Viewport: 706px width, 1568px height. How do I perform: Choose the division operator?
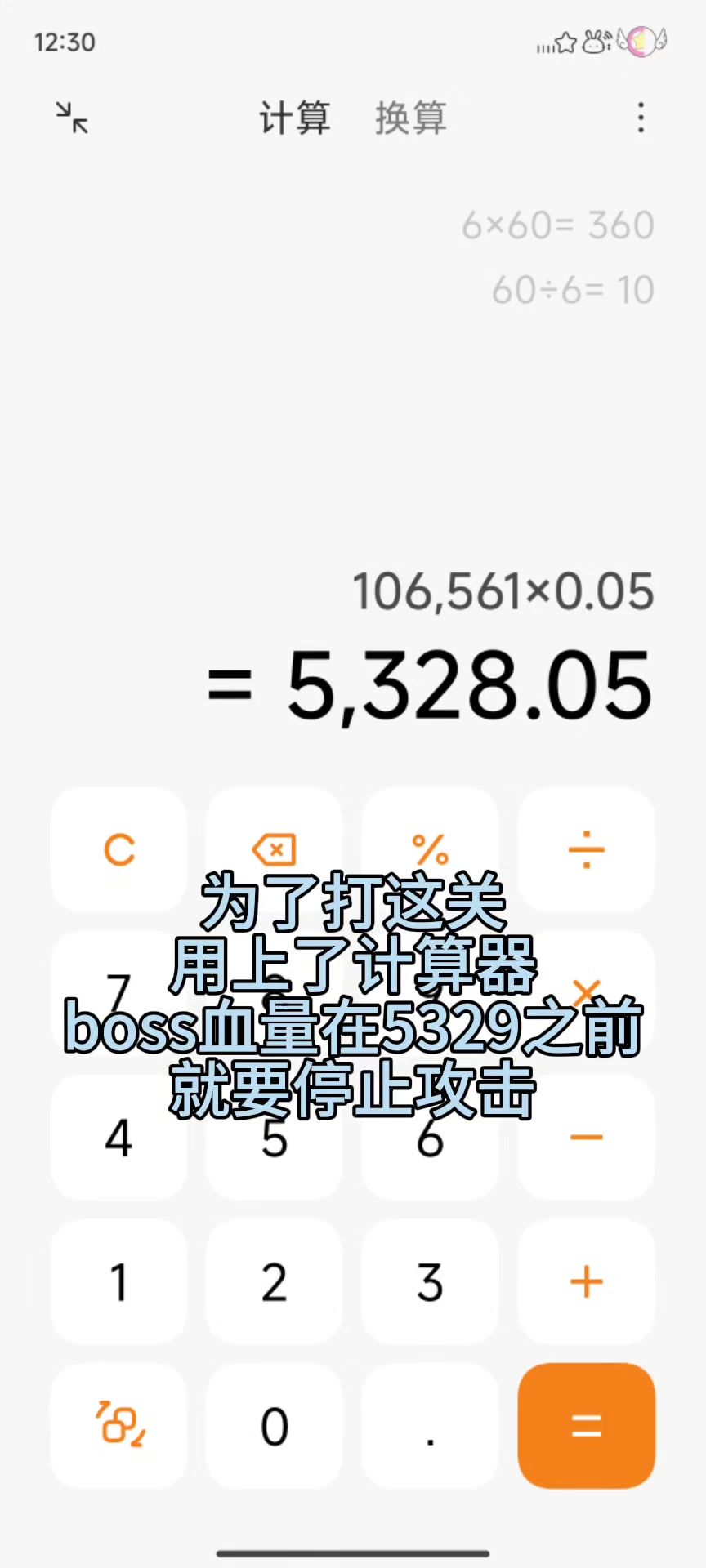click(x=586, y=850)
